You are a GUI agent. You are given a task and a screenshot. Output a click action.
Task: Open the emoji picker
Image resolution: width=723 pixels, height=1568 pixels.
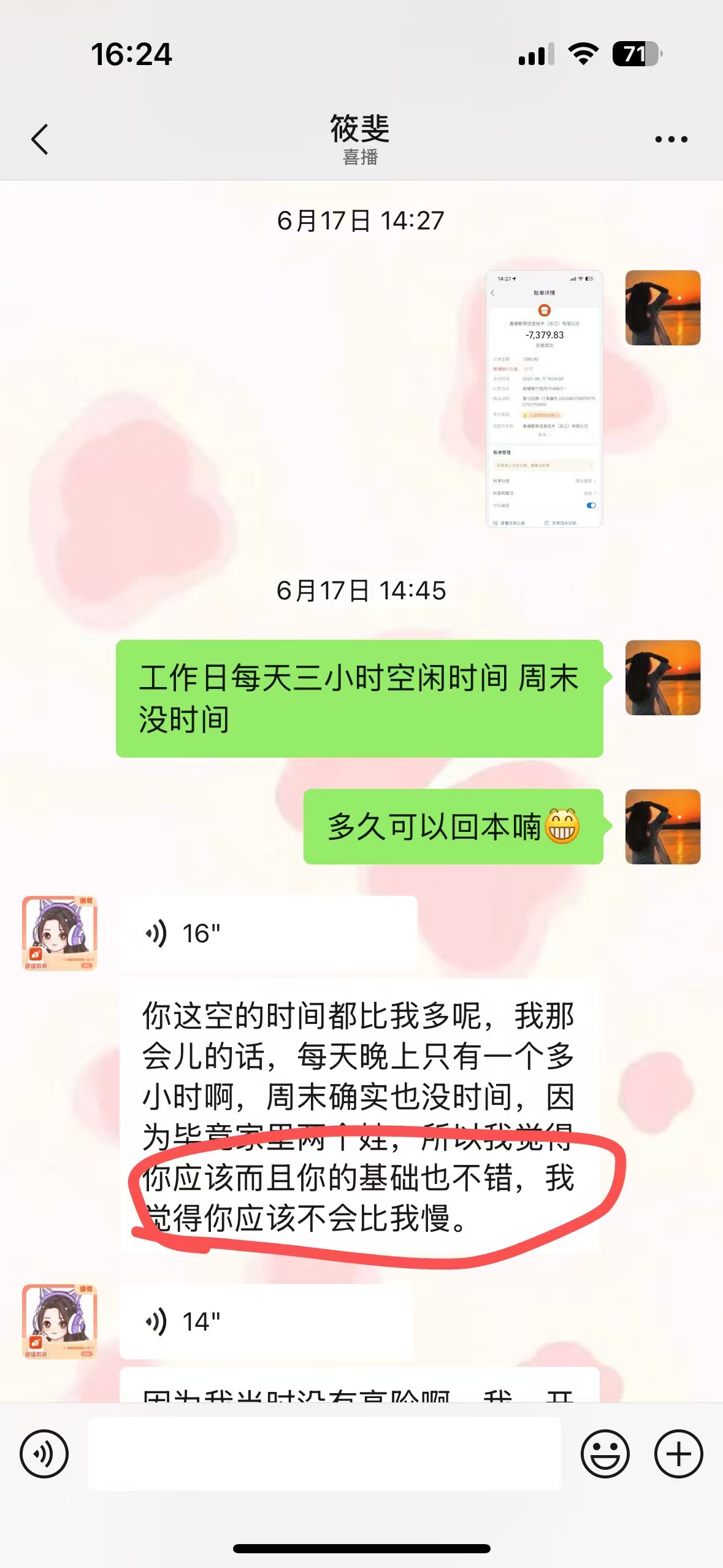pyautogui.click(x=605, y=1453)
